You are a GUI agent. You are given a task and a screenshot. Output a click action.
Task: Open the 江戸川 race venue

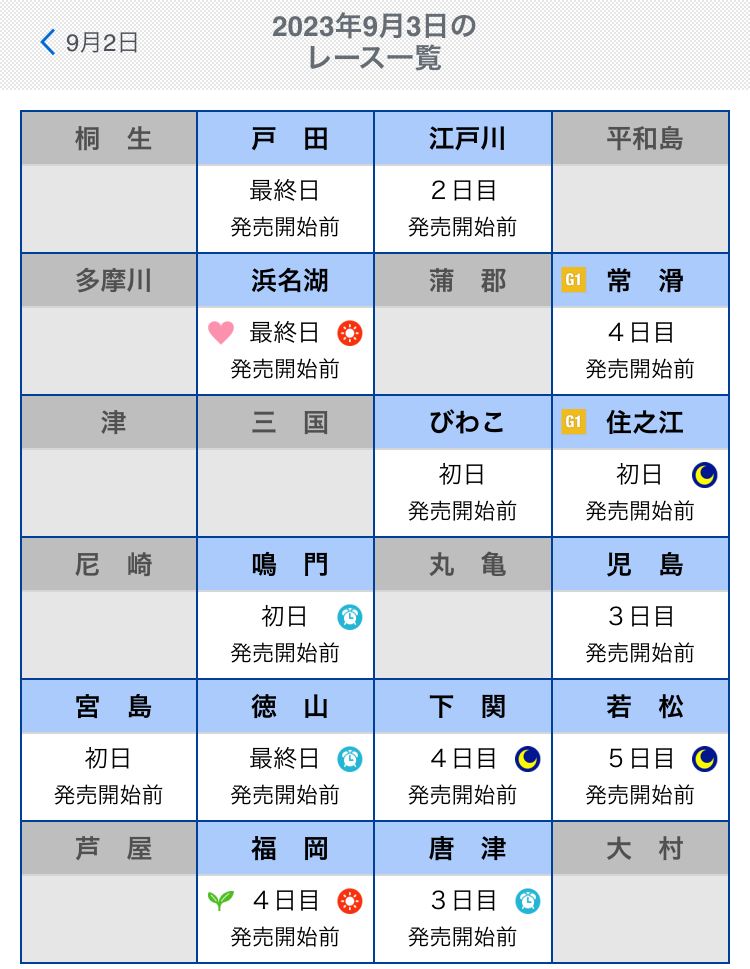click(463, 182)
